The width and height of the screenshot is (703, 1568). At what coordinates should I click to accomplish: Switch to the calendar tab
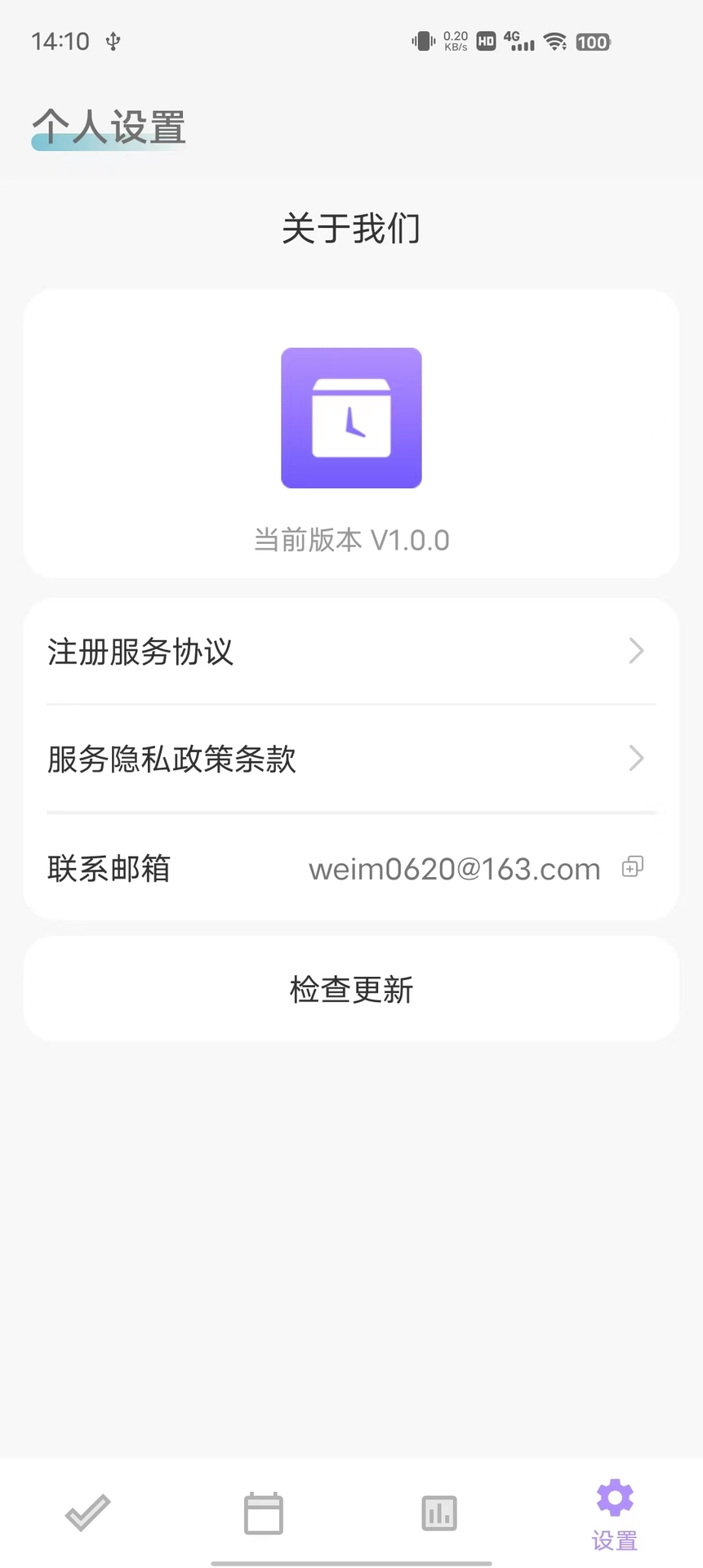264,1513
